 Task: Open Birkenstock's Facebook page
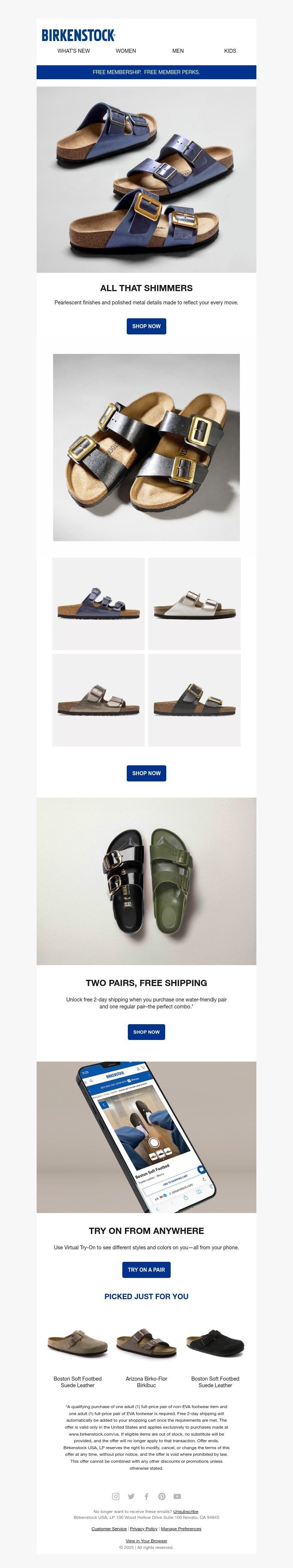click(x=146, y=1496)
